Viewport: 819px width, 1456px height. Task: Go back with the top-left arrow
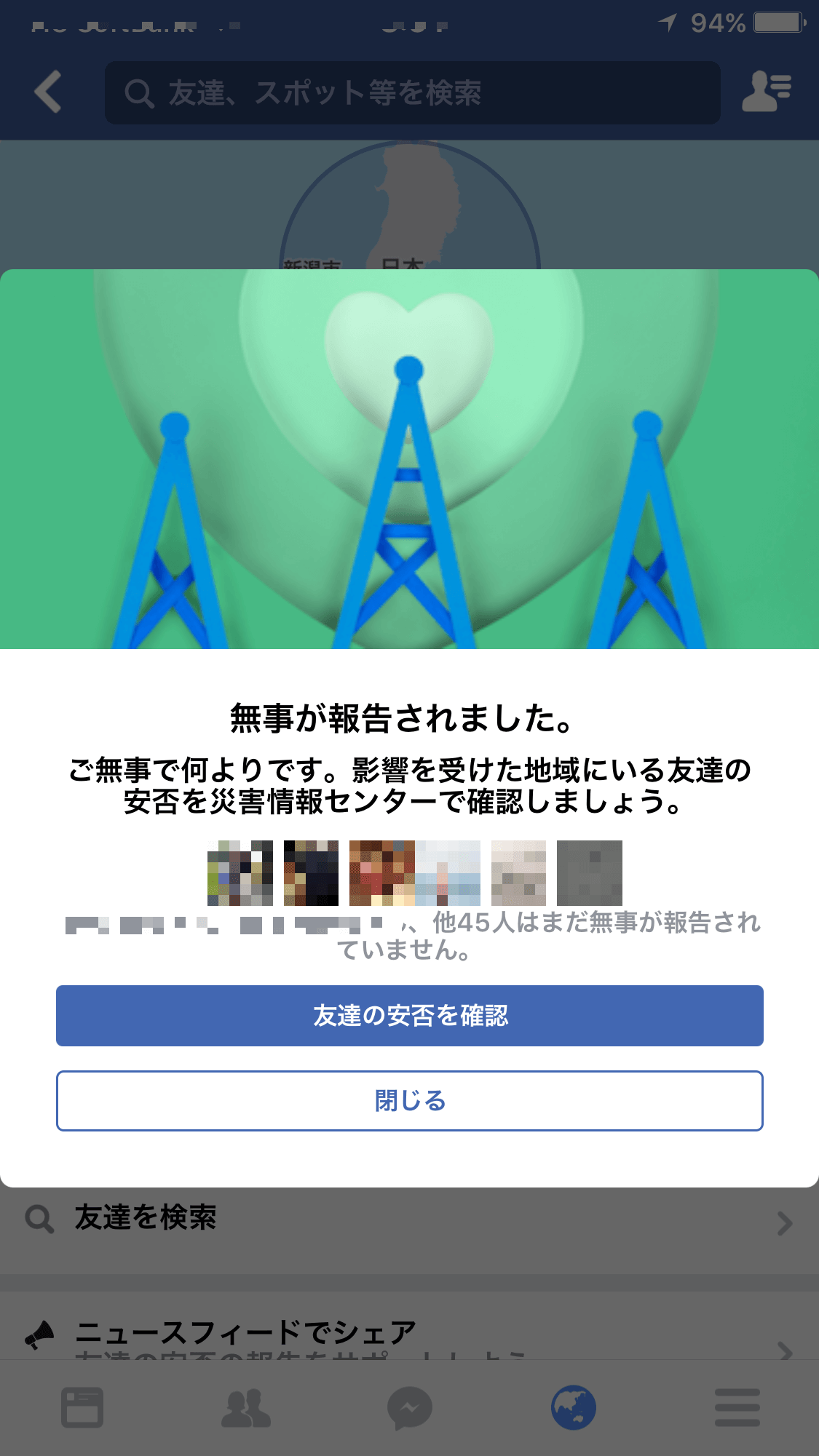49,92
